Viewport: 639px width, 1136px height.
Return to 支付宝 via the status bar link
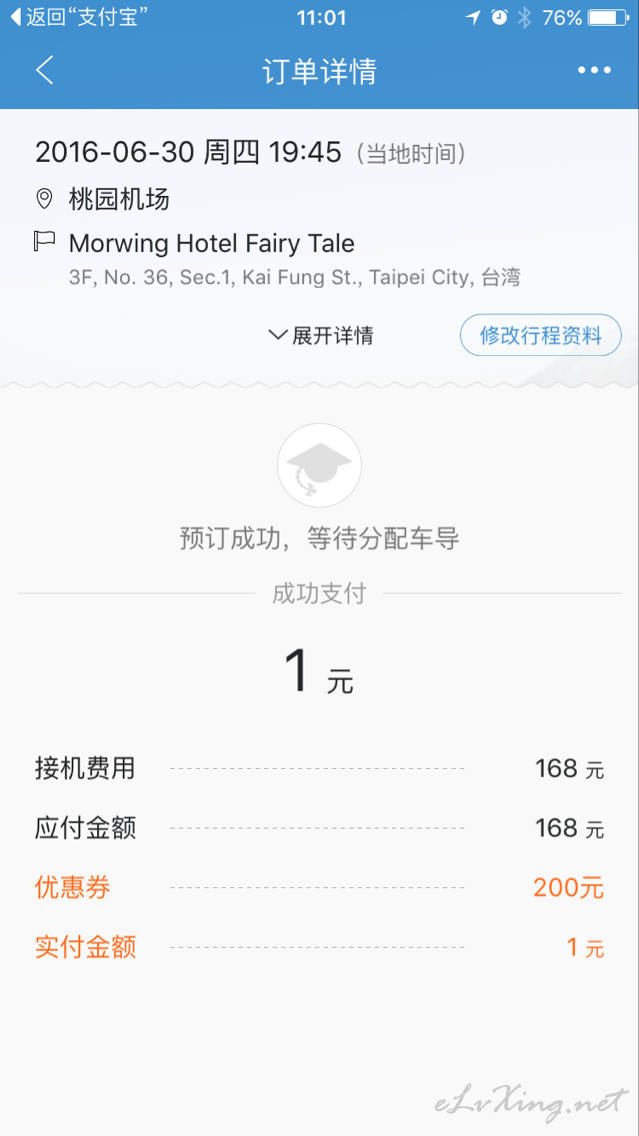(80, 17)
